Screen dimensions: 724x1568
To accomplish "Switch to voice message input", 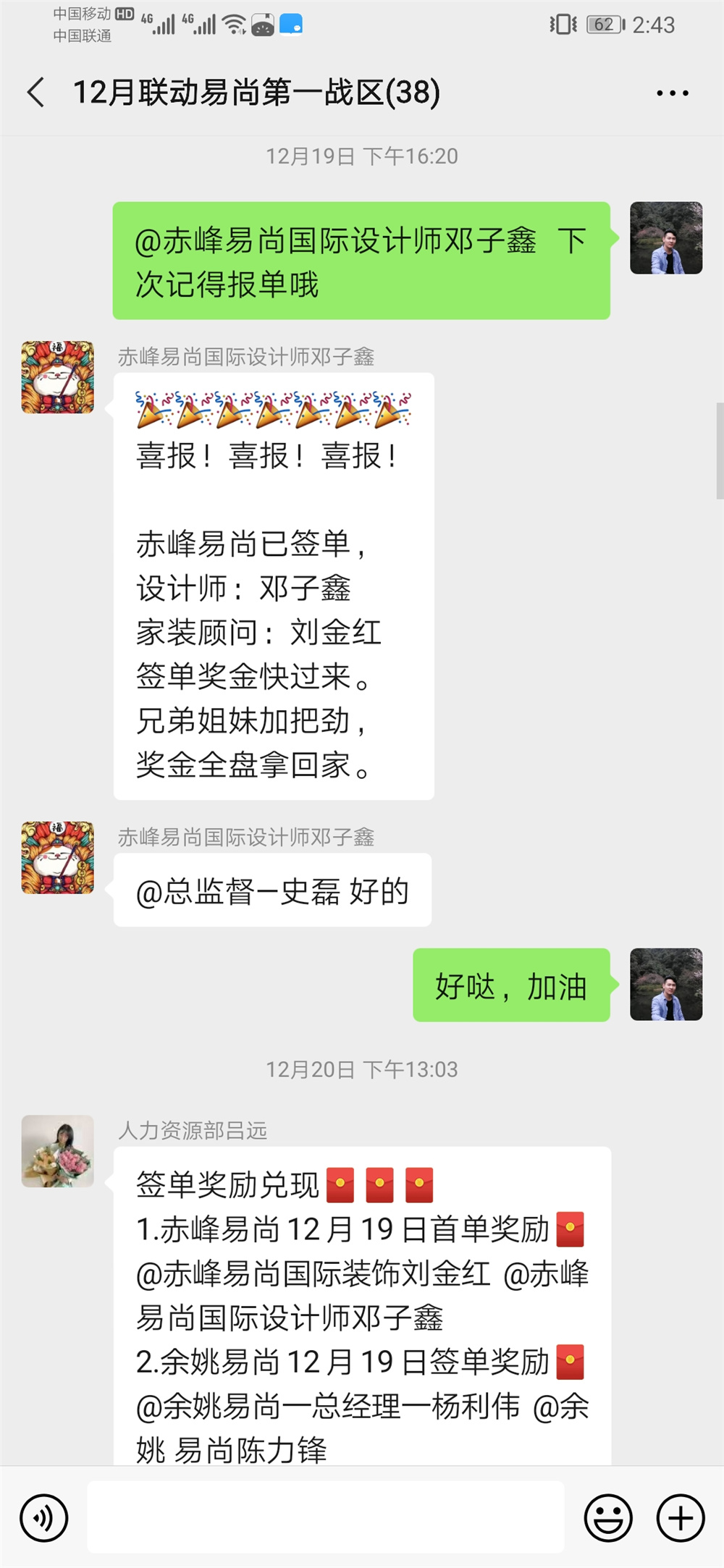I will click(44, 1518).
